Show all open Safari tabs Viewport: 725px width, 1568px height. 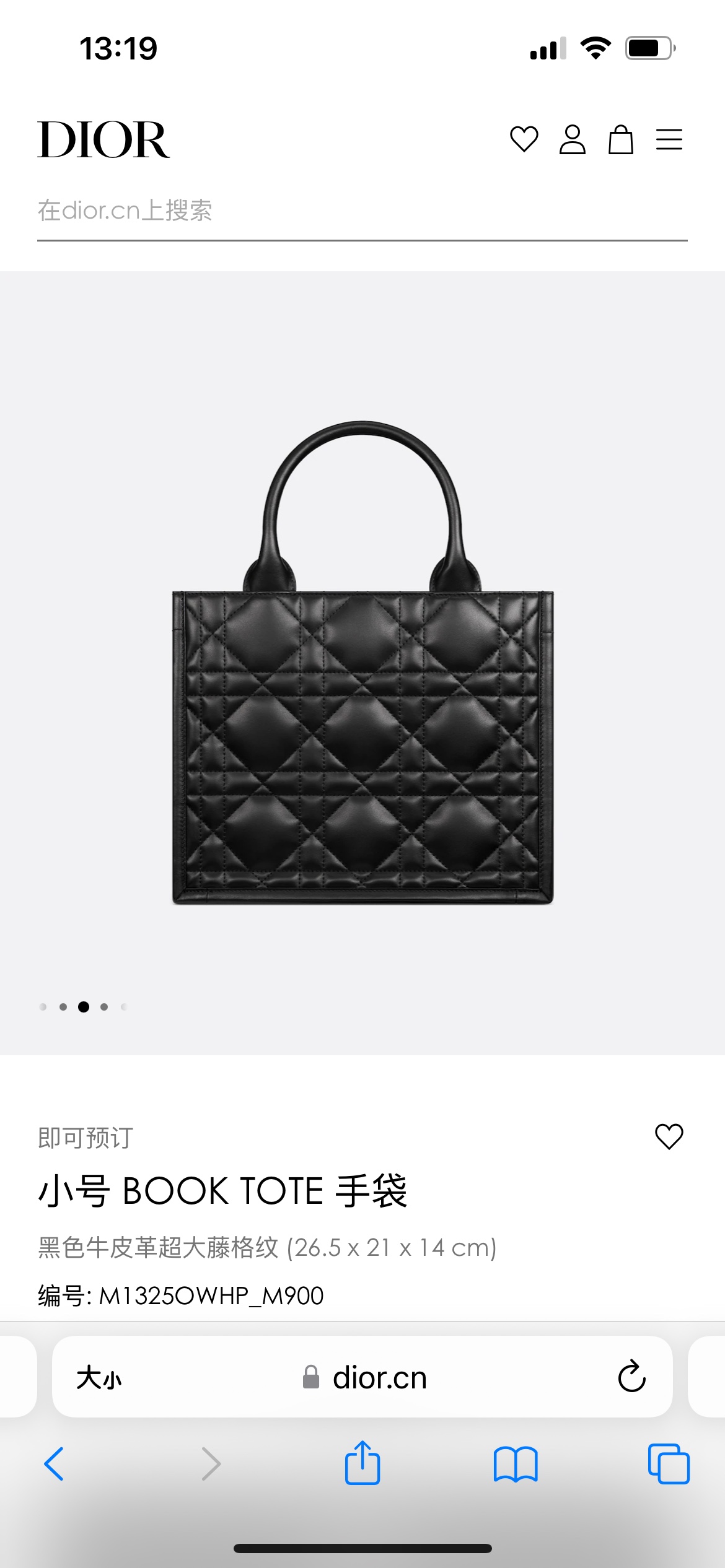pyautogui.click(x=668, y=1464)
